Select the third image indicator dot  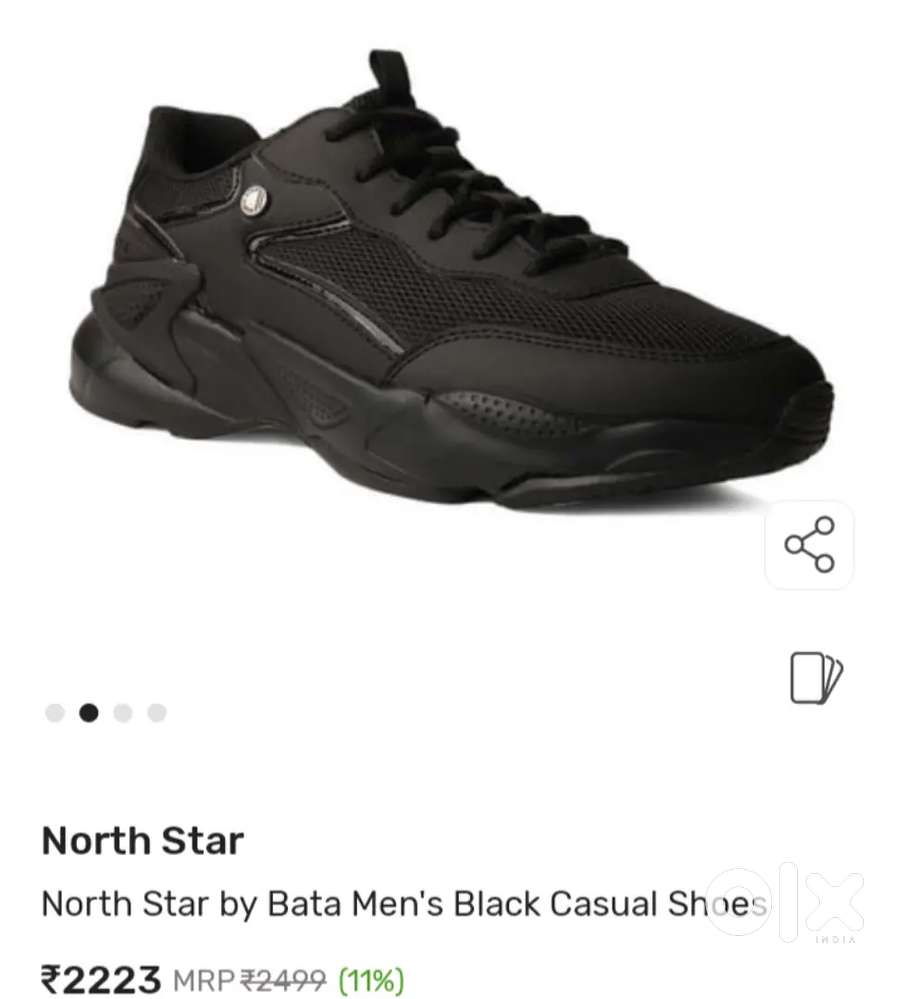pyautogui.click(x=123, y=713)
